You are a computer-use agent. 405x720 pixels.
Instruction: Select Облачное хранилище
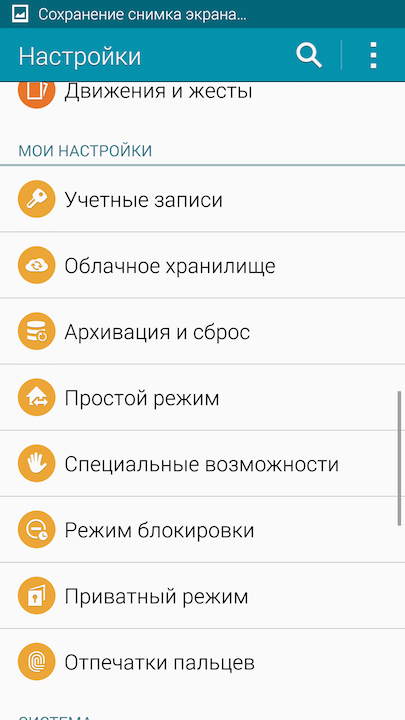(202, 265)
